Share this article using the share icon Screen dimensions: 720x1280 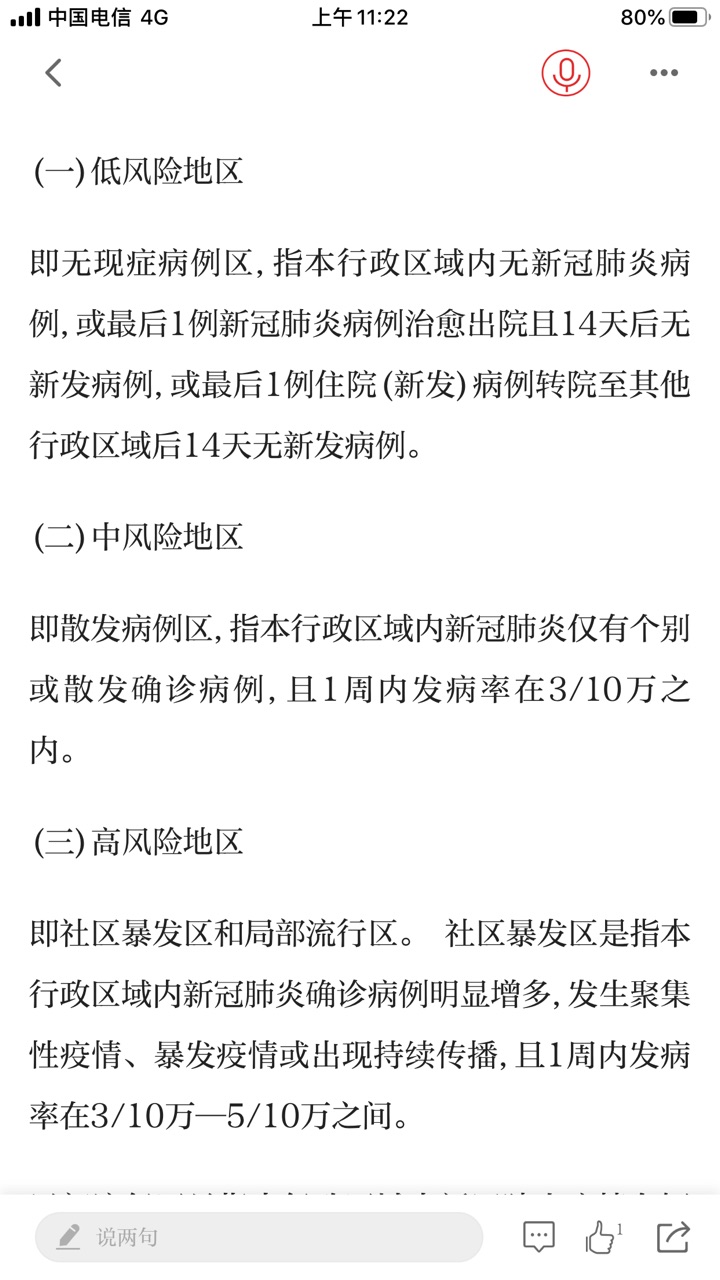[673, 1237]
